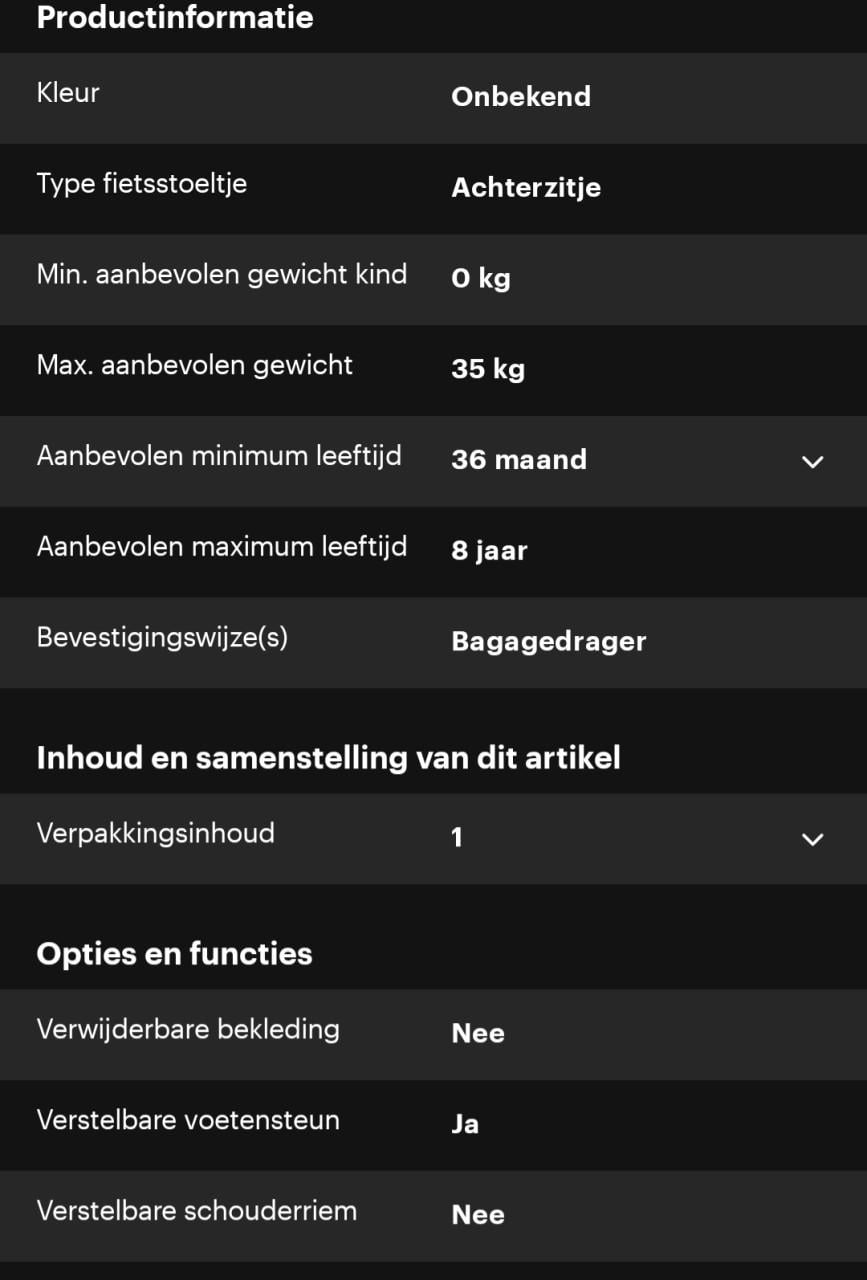
Task: Select the Bagagedrager attachment value
Action: coord(548,642)
